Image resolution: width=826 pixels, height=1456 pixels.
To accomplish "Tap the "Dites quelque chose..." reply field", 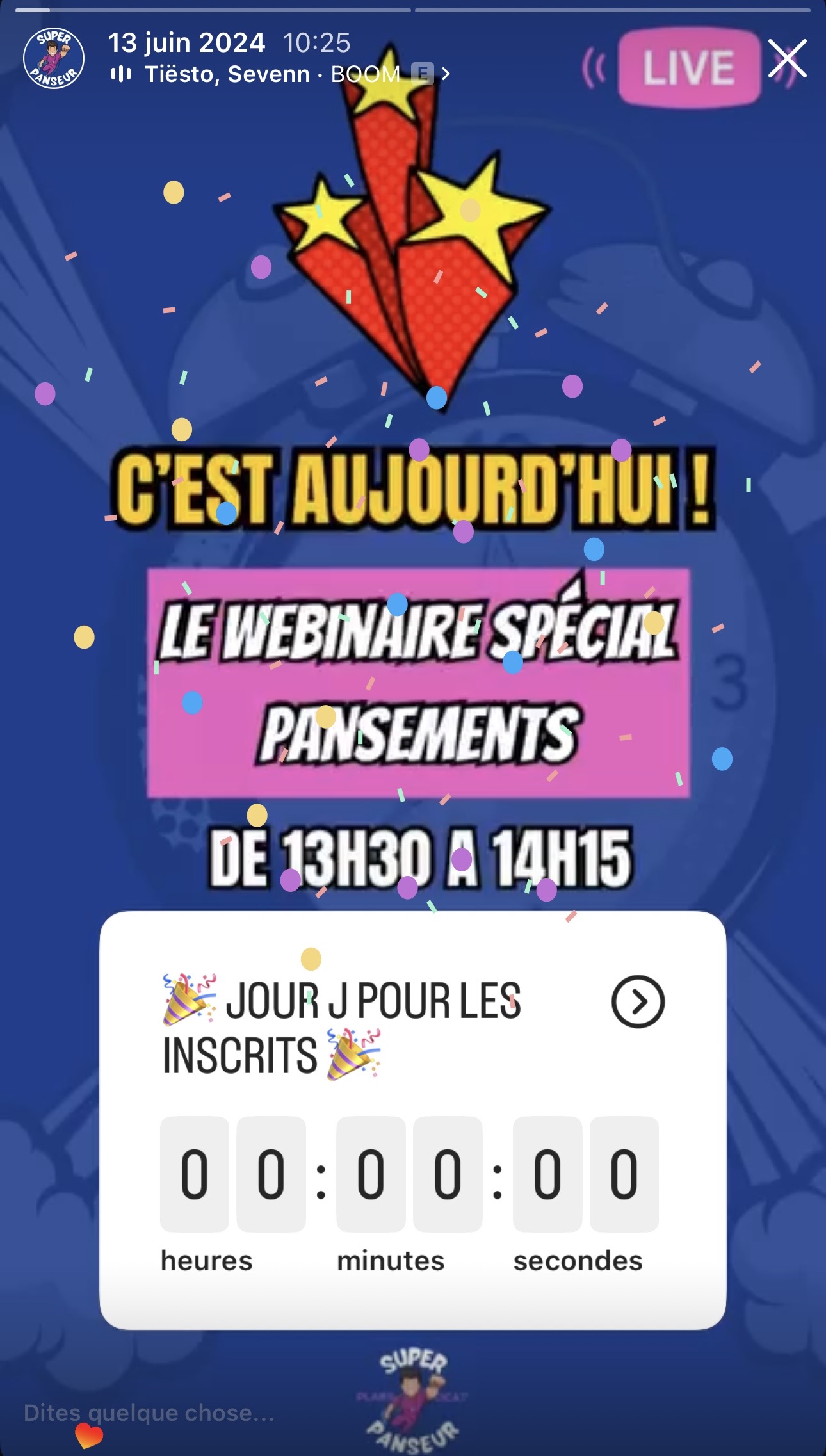I will (149, 1412).
